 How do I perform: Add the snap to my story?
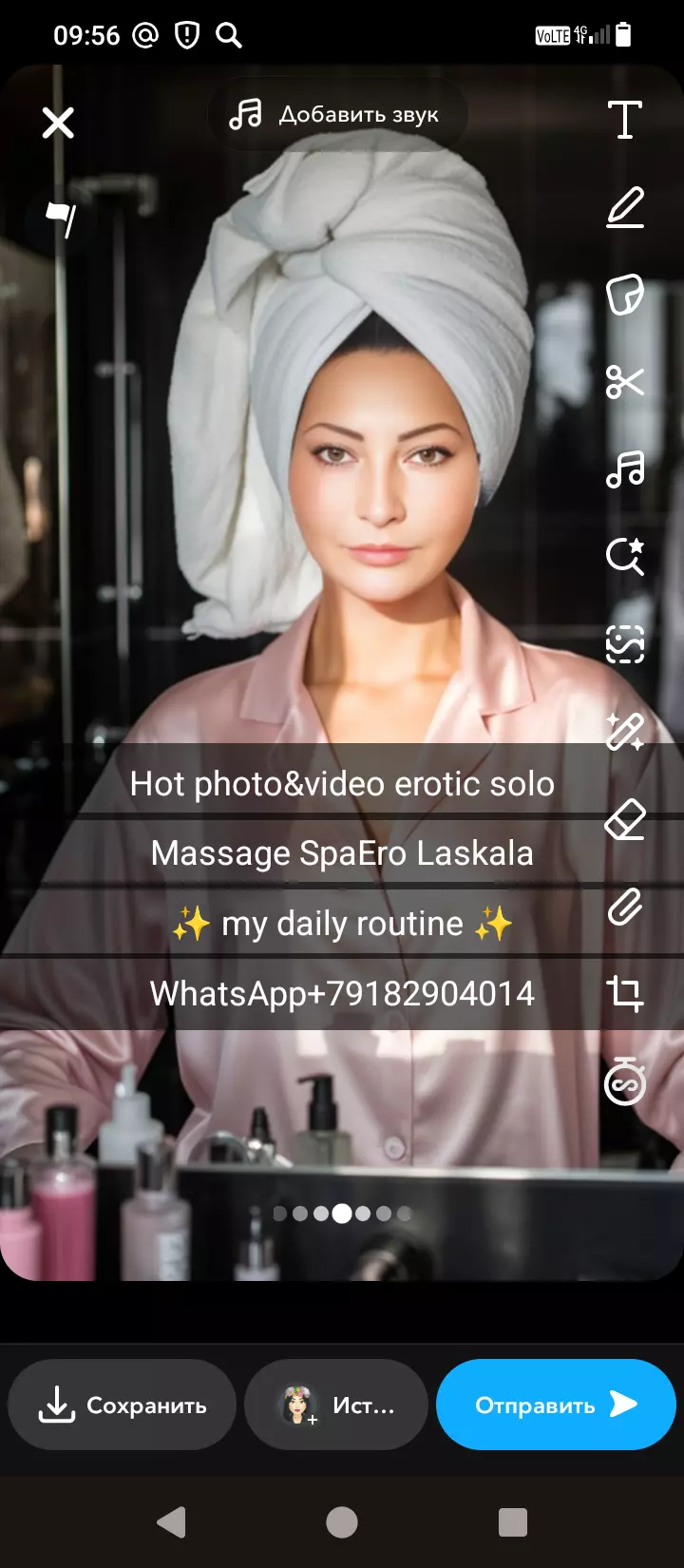[x=336, y=1405]
